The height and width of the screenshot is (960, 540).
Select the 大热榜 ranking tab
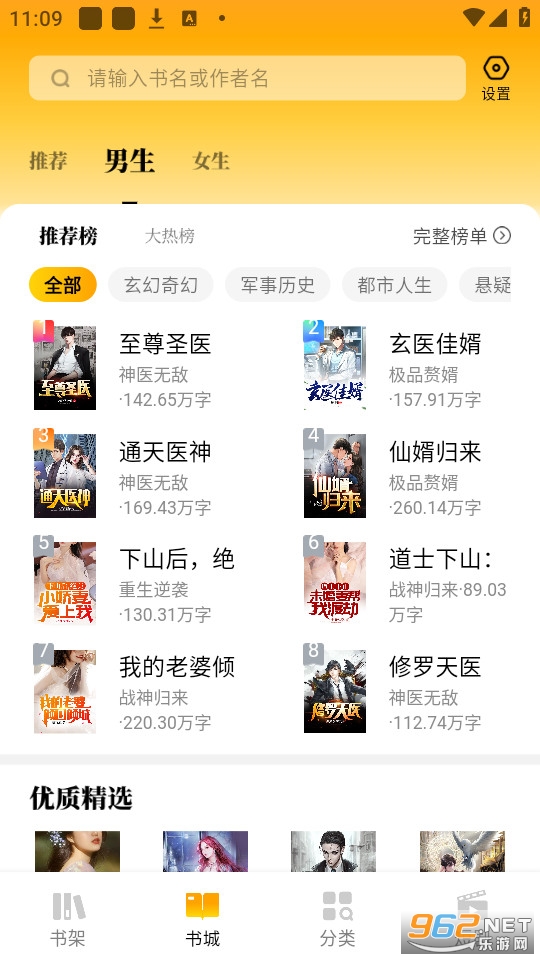tap(170, 236)
